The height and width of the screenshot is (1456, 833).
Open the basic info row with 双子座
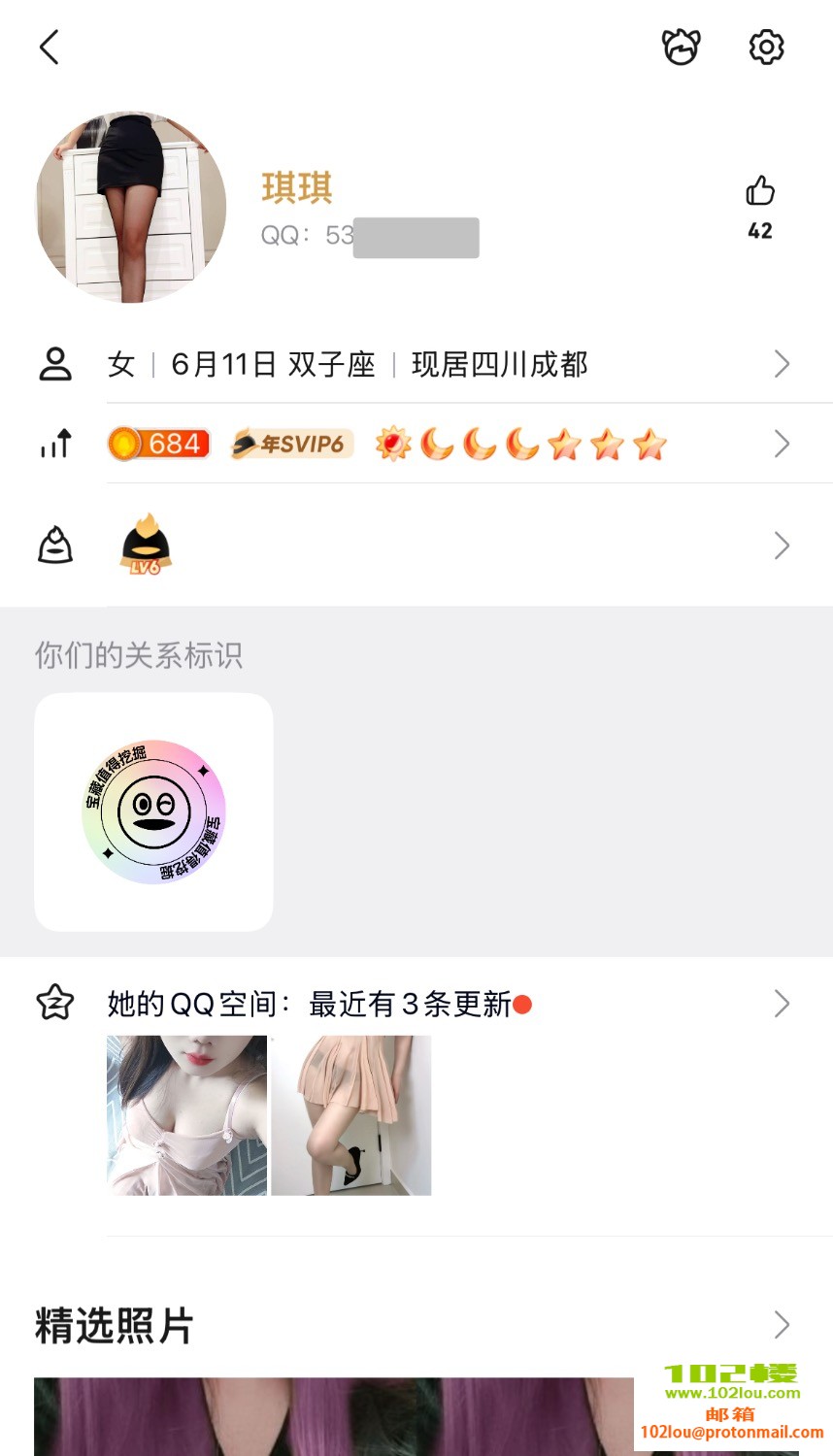(447, 365)
